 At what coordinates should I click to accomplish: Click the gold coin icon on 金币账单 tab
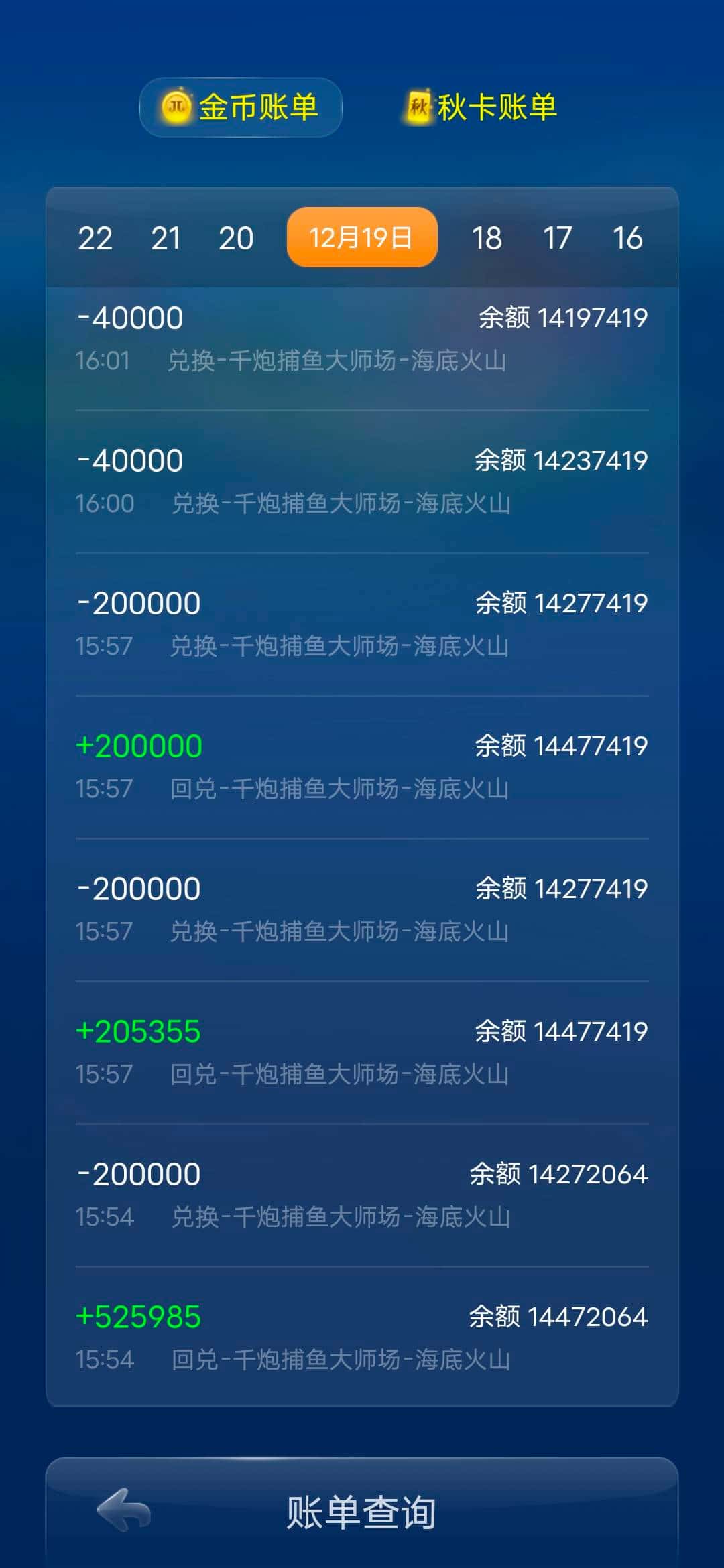[x=176, y=107]
